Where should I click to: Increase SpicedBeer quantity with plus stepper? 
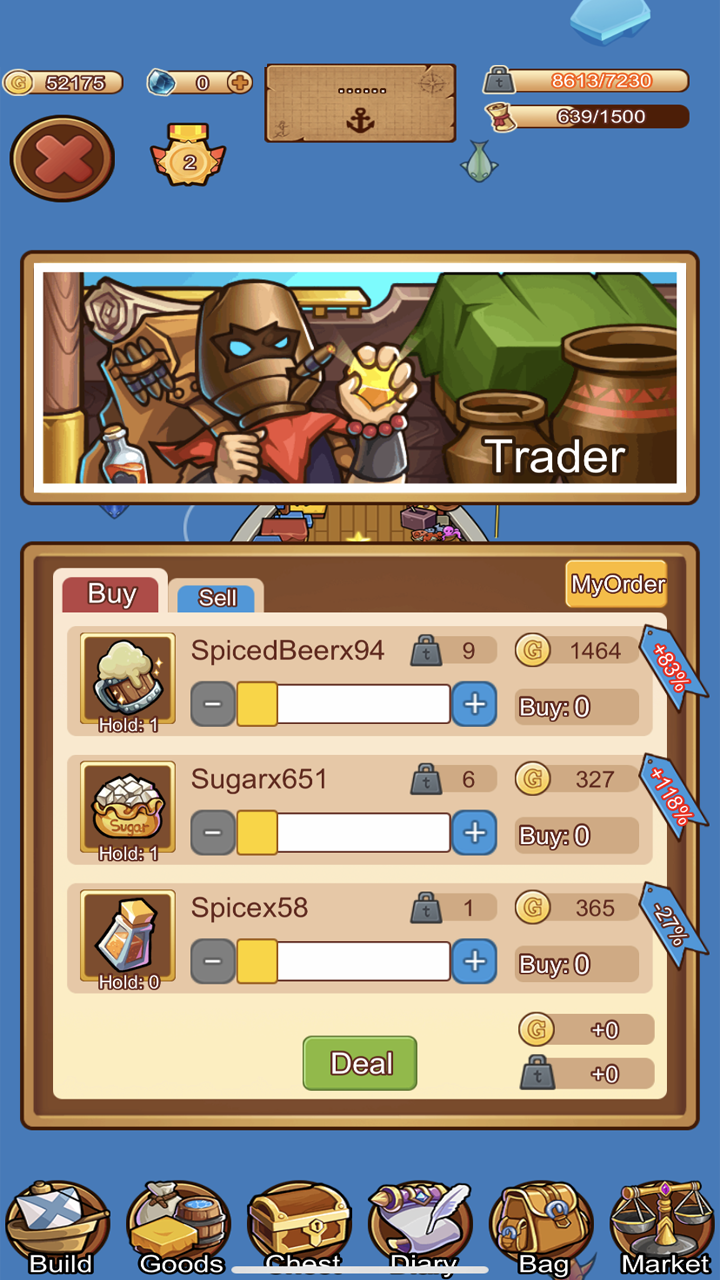473,703
